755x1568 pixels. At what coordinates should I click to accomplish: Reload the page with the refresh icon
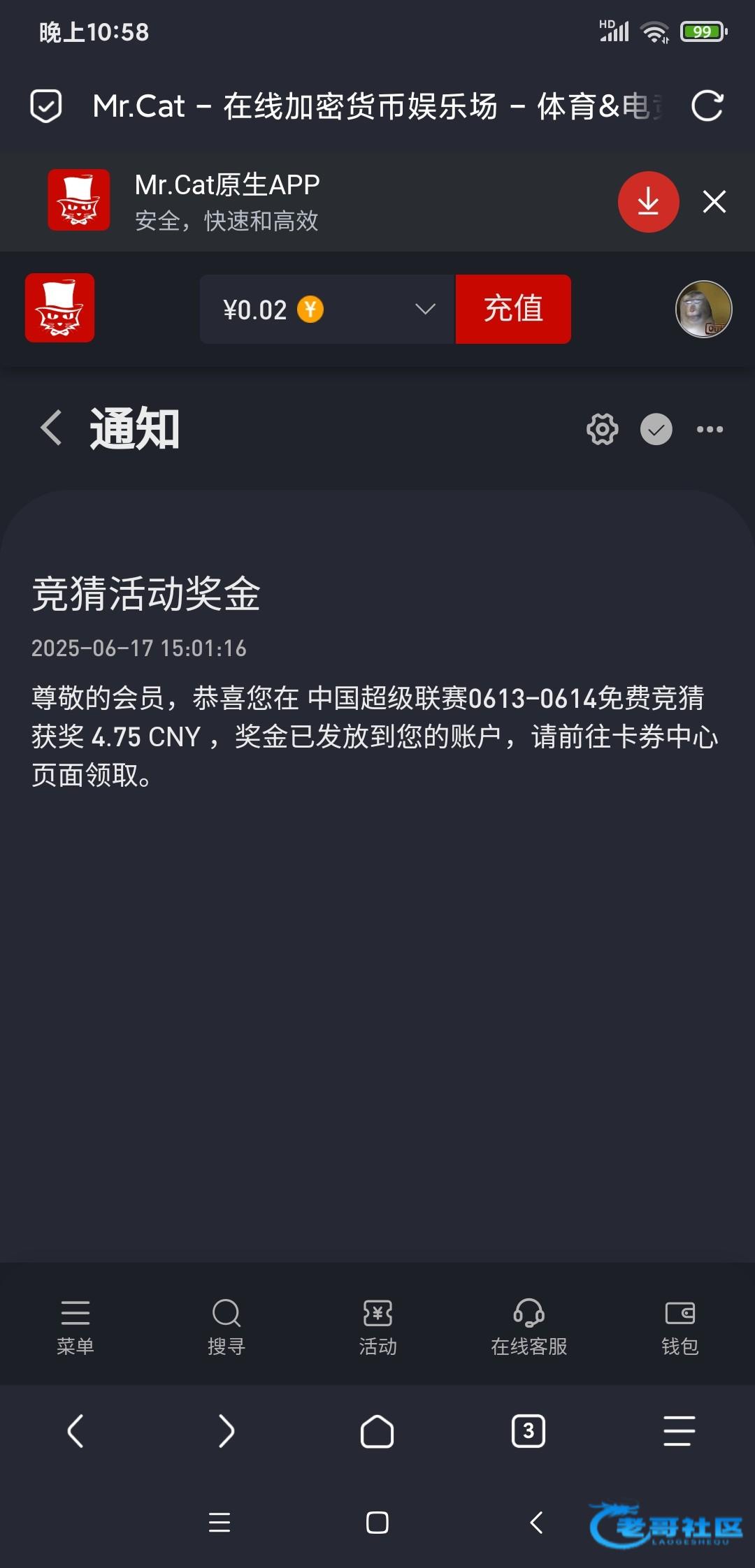(x=707, y=106)
